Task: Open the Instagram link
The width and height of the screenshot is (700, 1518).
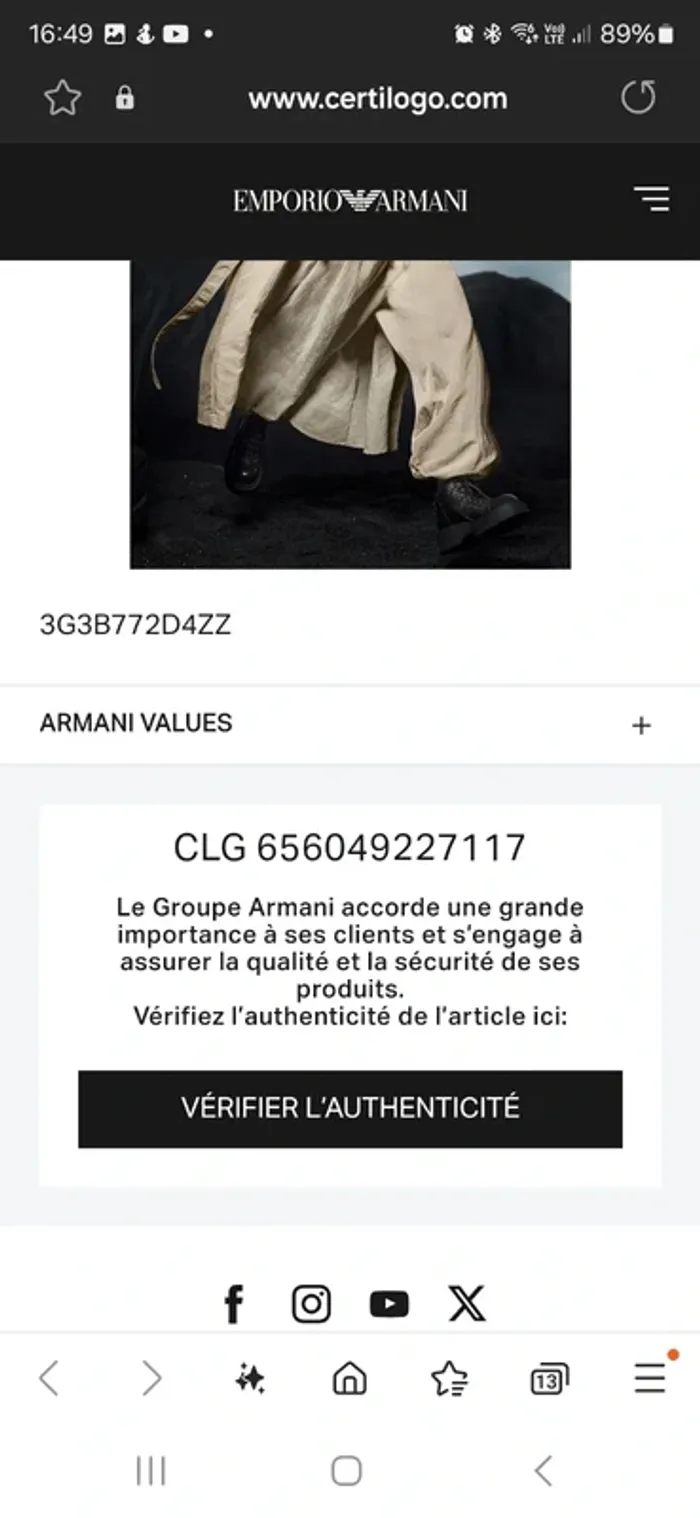Action: [x=311, y=1304]
